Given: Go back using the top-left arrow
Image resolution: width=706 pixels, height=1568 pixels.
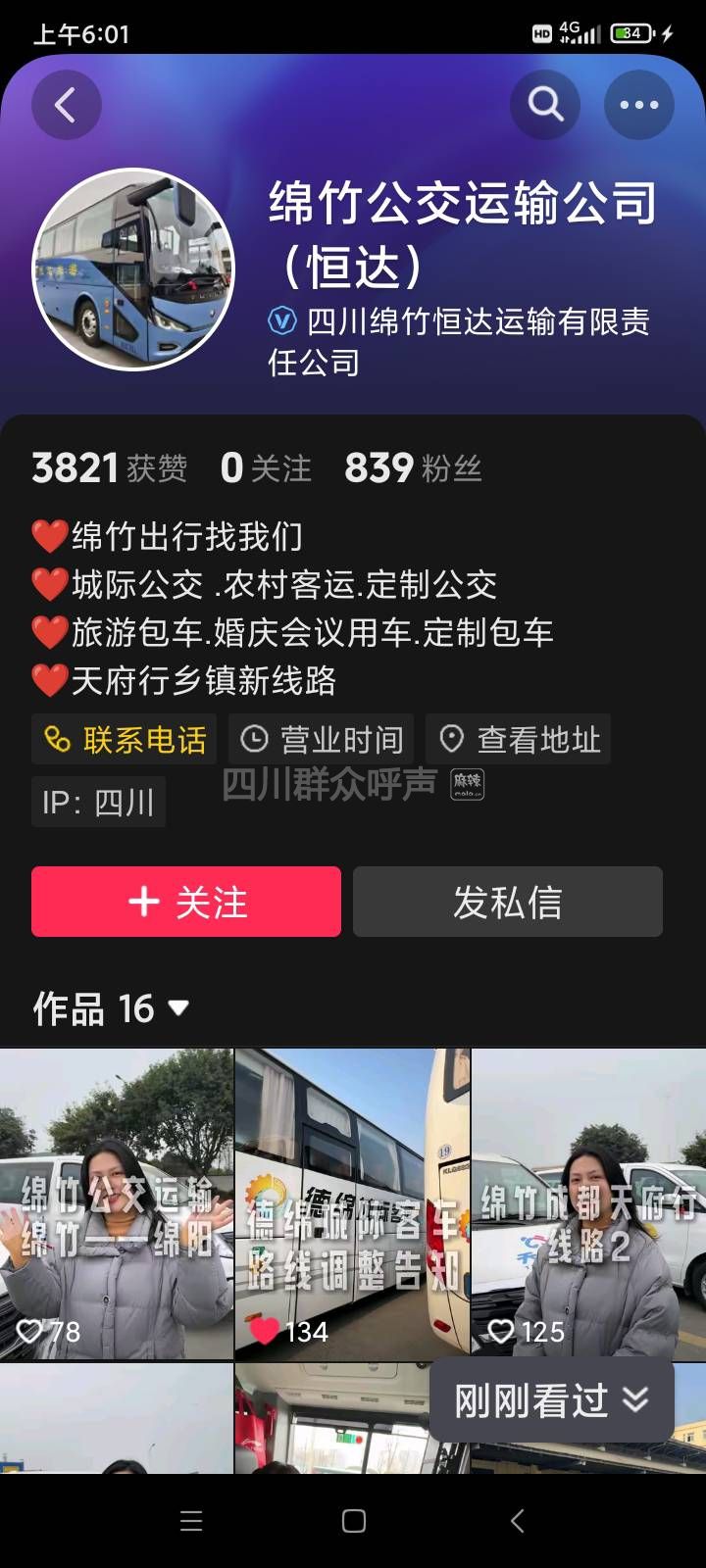Looking at the screenshot, I should (66, 105).
